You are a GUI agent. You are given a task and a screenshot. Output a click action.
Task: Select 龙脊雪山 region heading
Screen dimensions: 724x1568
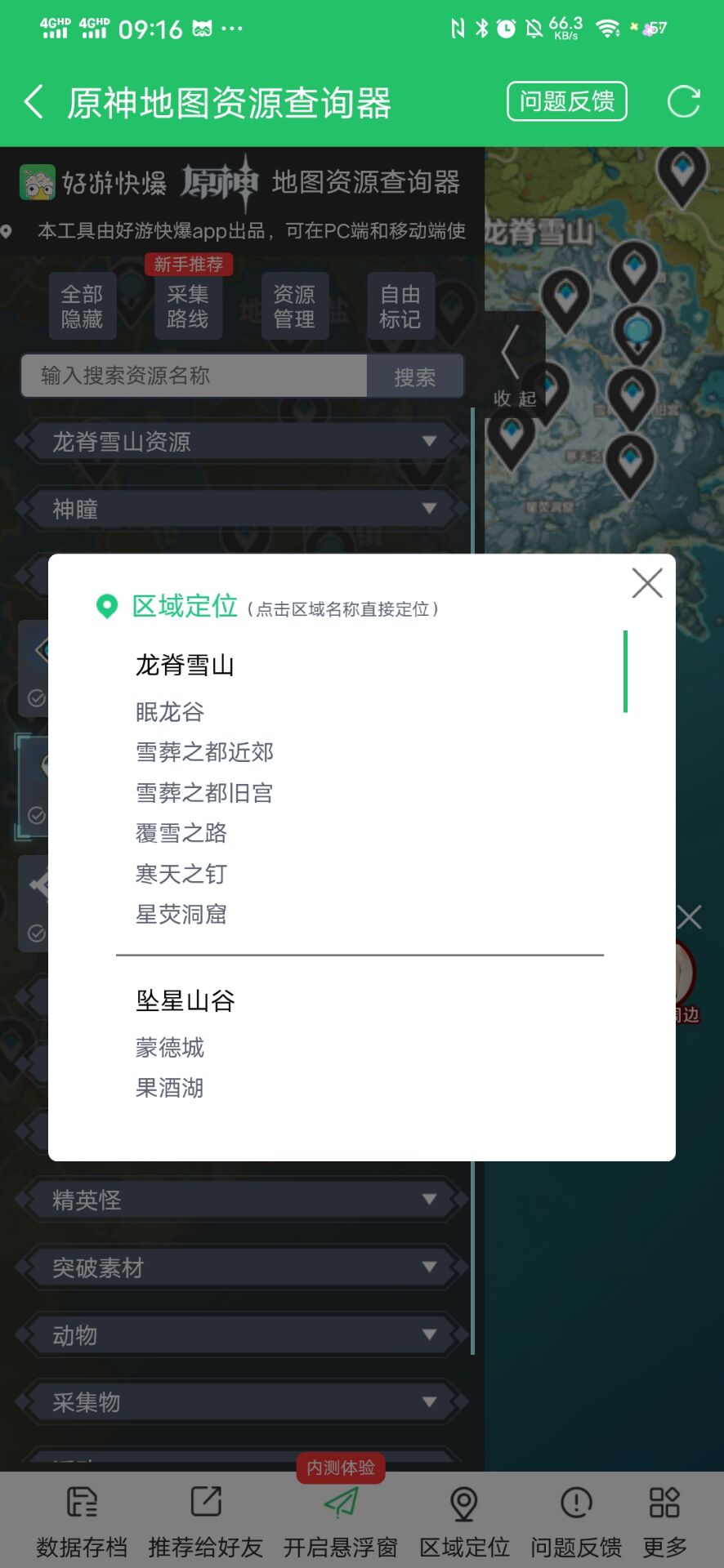(185, 666)
